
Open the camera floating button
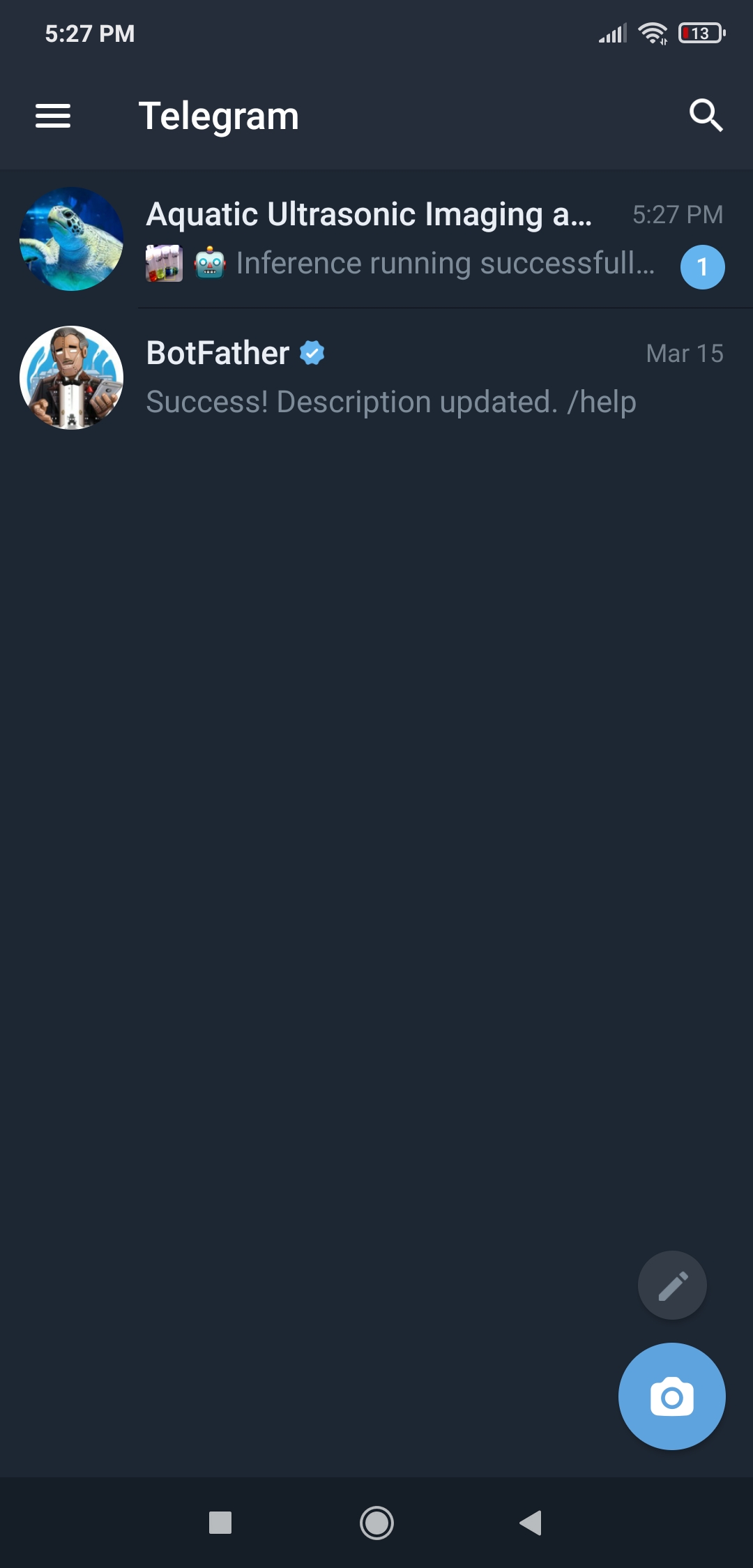(x=671, y=1396)
